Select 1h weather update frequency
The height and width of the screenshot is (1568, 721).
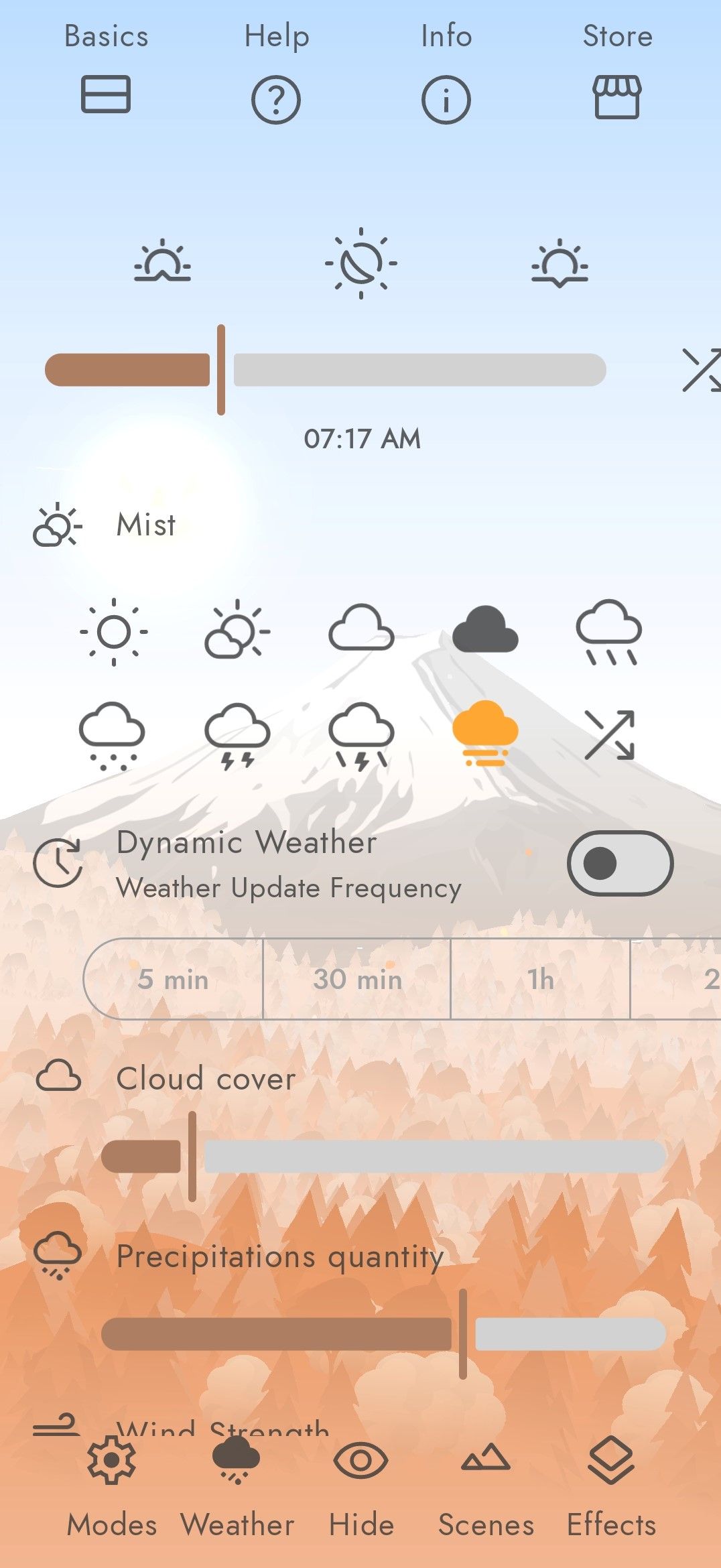(x=541, y=980)
